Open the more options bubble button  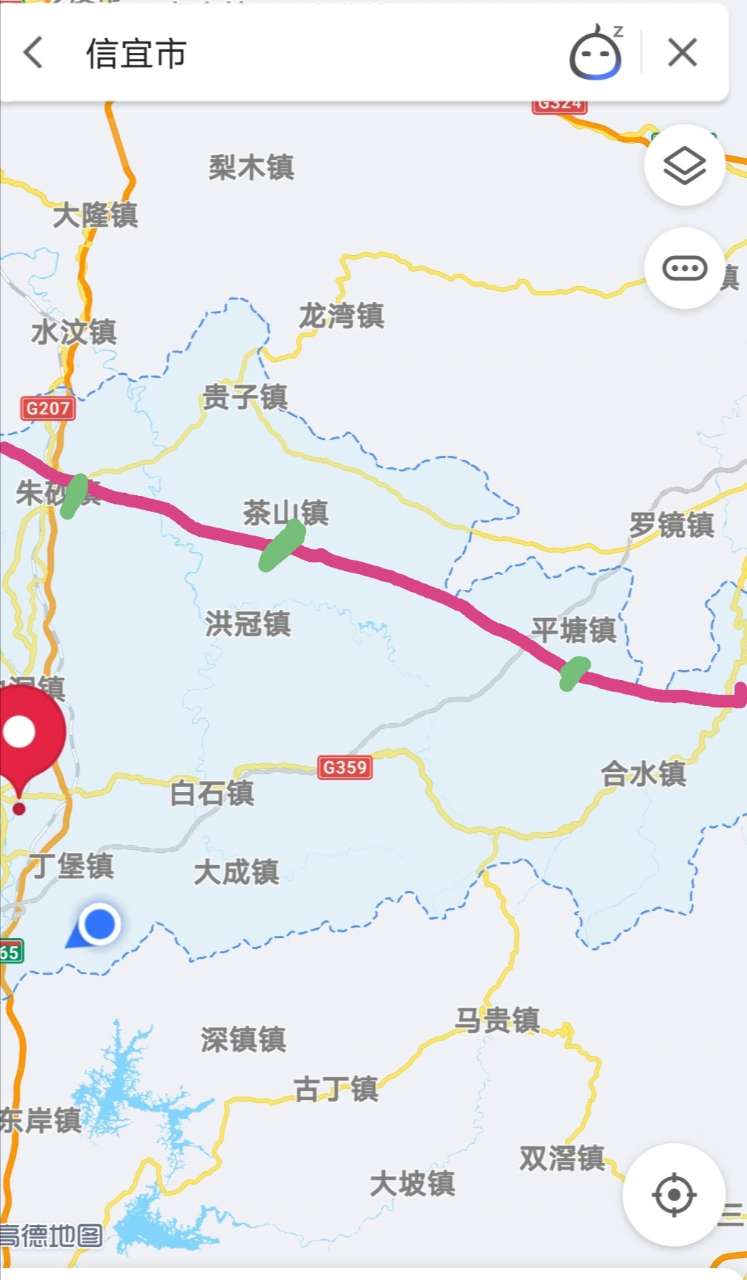[x=685, y=268]
